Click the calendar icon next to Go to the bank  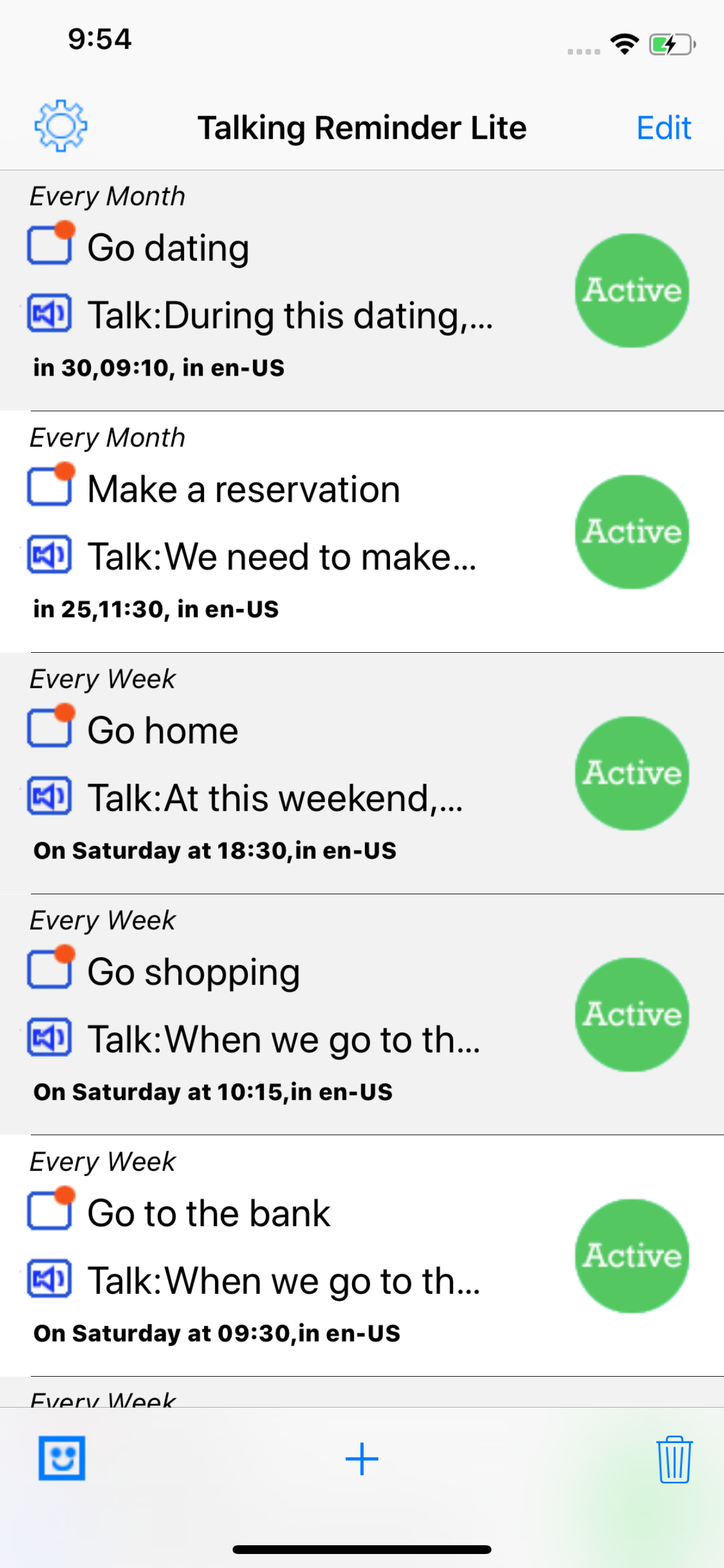(x=51, y=1212)
